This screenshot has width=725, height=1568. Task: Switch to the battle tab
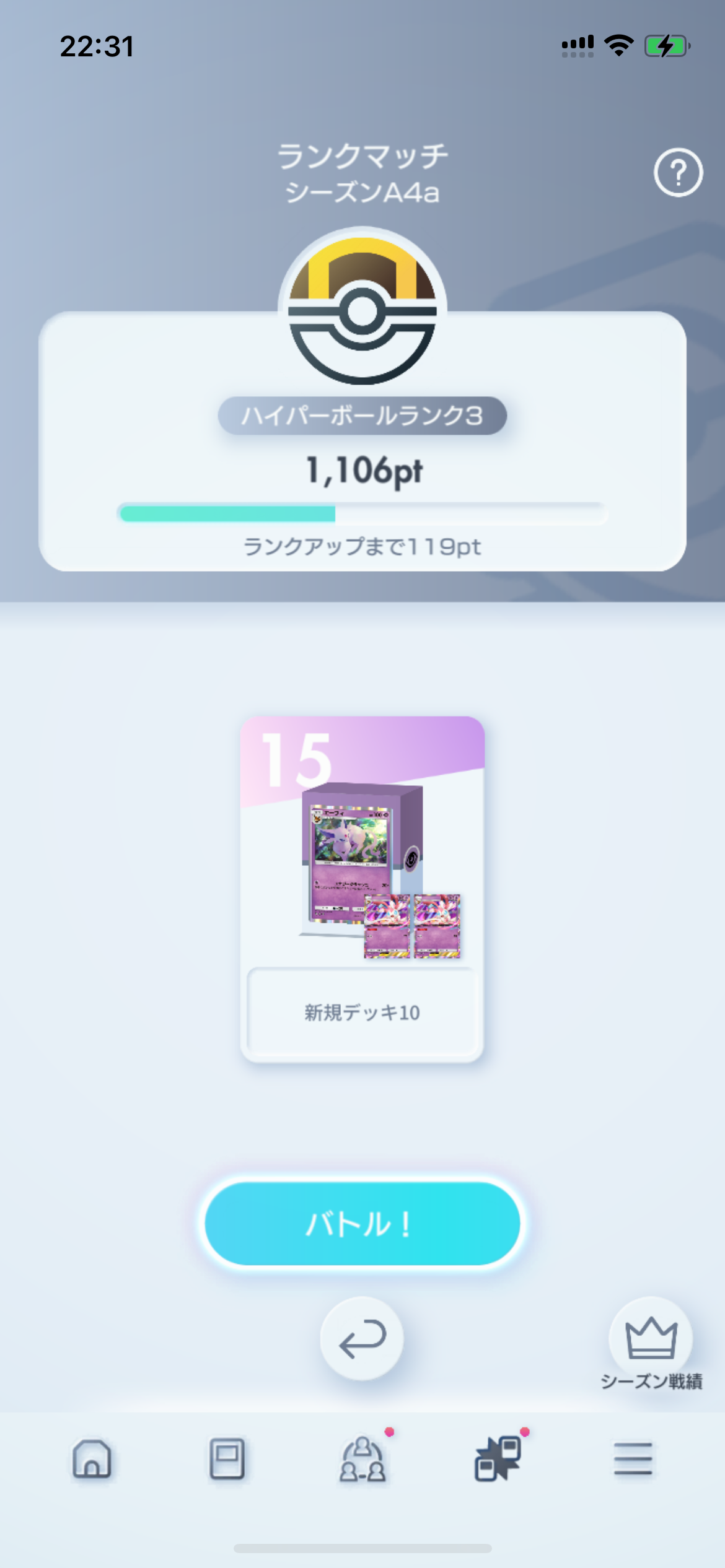[498, 1459]
